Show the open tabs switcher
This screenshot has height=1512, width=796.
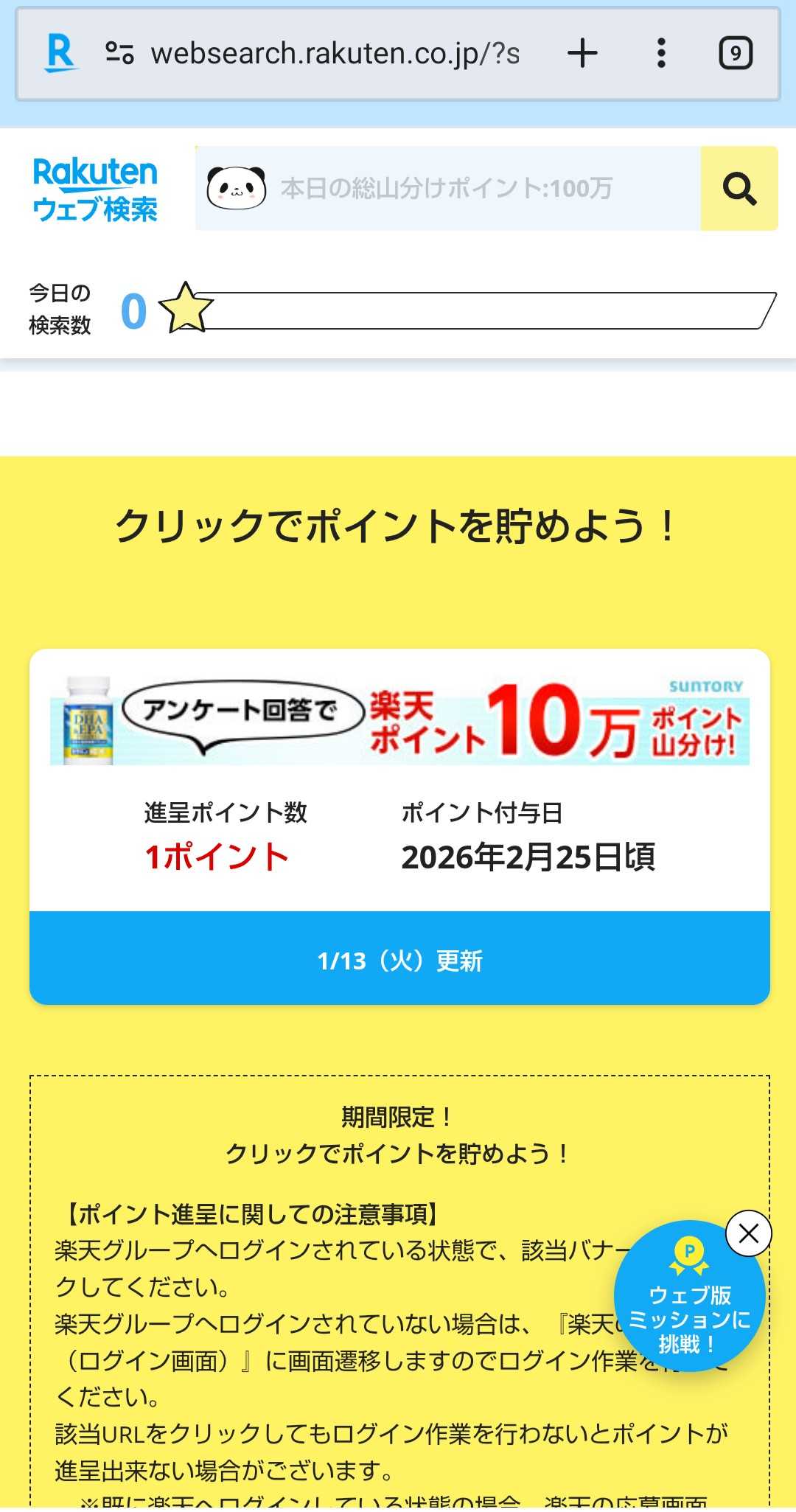click(x=735, y=54)
